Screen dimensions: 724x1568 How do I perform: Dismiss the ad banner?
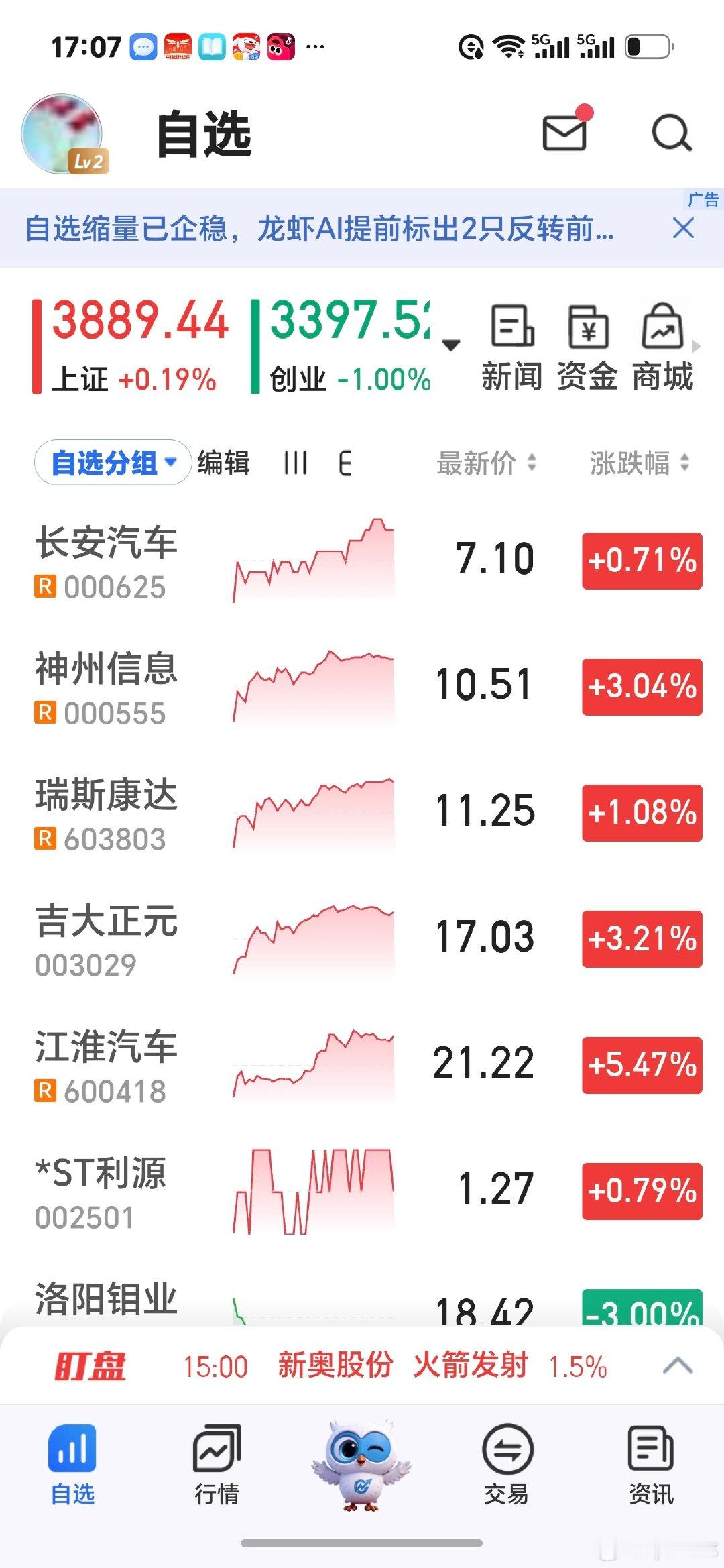coord(683,229)
